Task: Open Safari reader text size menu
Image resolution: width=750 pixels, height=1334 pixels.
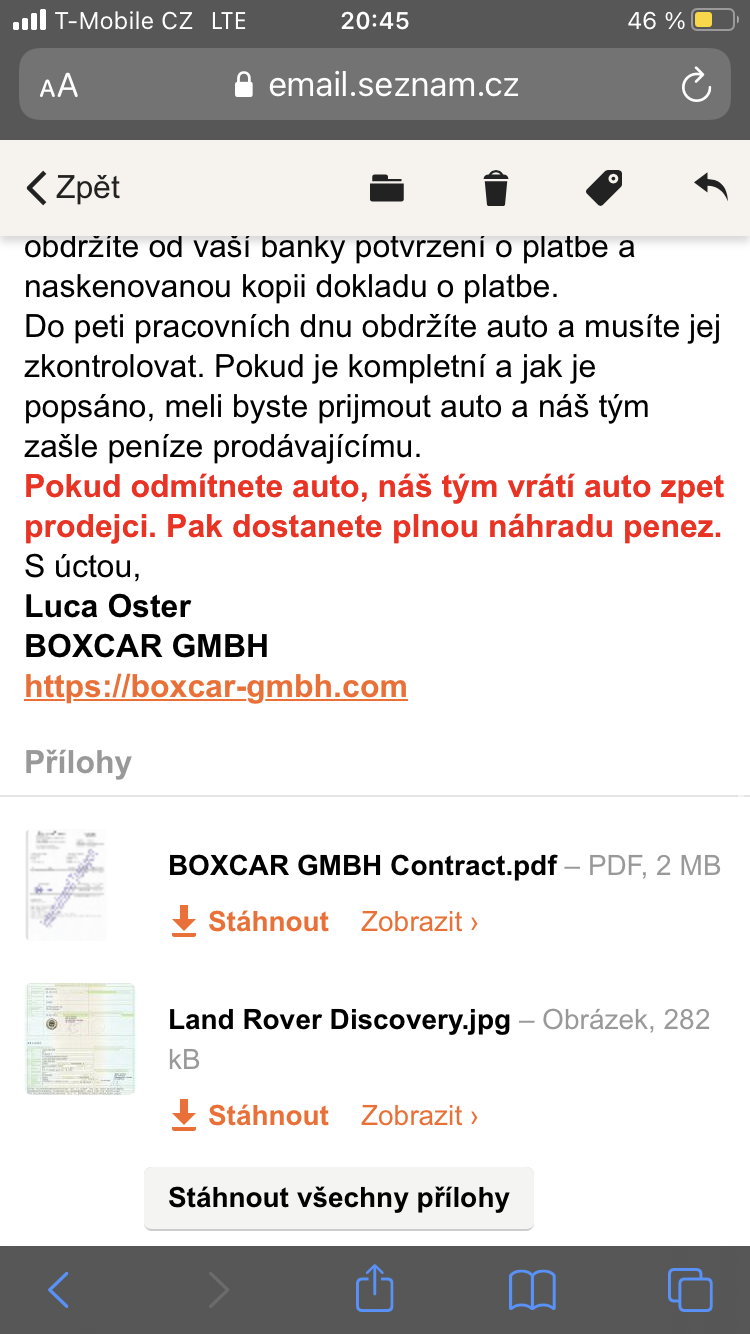Action: click(59, 86)
